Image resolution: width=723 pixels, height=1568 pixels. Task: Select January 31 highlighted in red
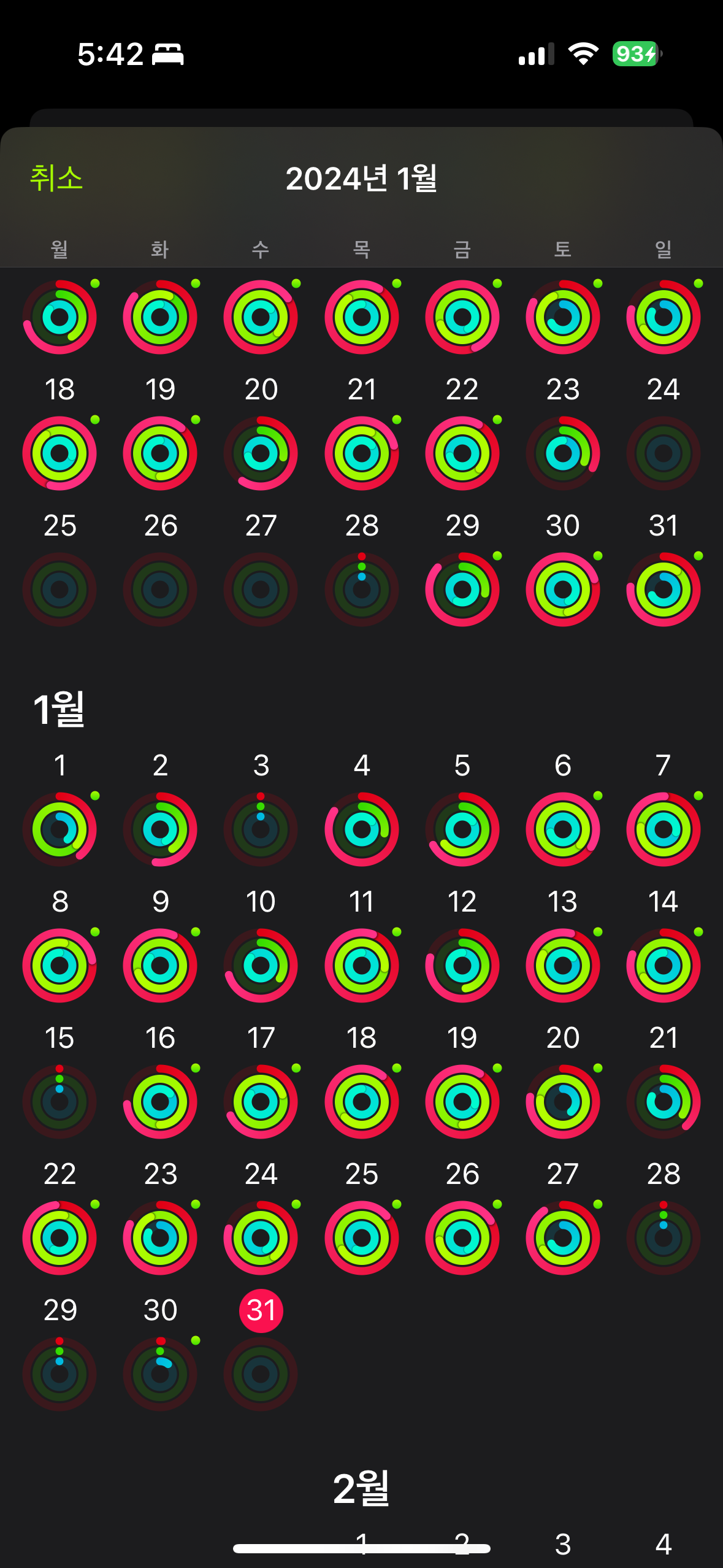coord(261,1310)
